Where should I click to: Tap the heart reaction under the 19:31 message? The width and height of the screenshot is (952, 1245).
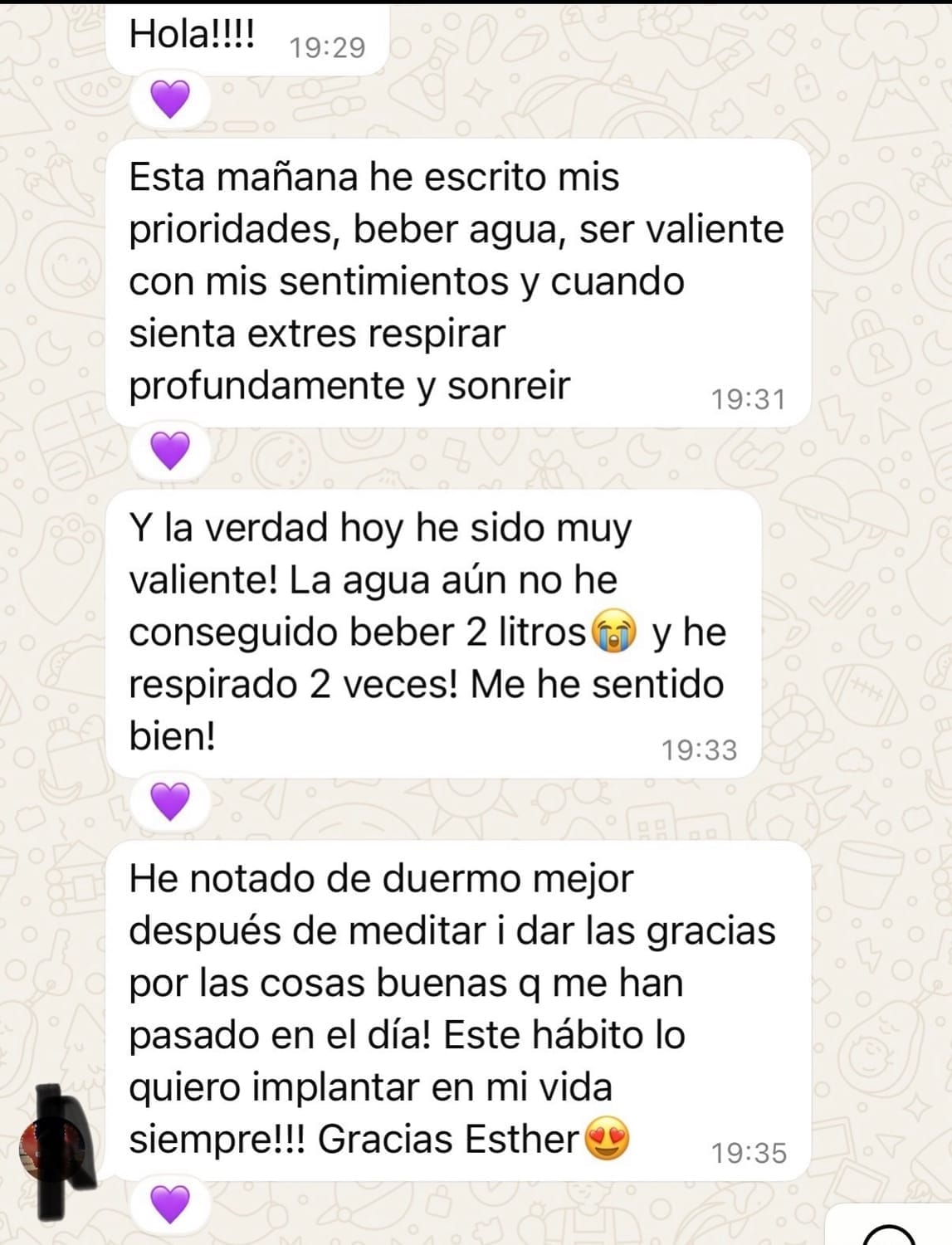pyautogui.click(x=170, y=451)
